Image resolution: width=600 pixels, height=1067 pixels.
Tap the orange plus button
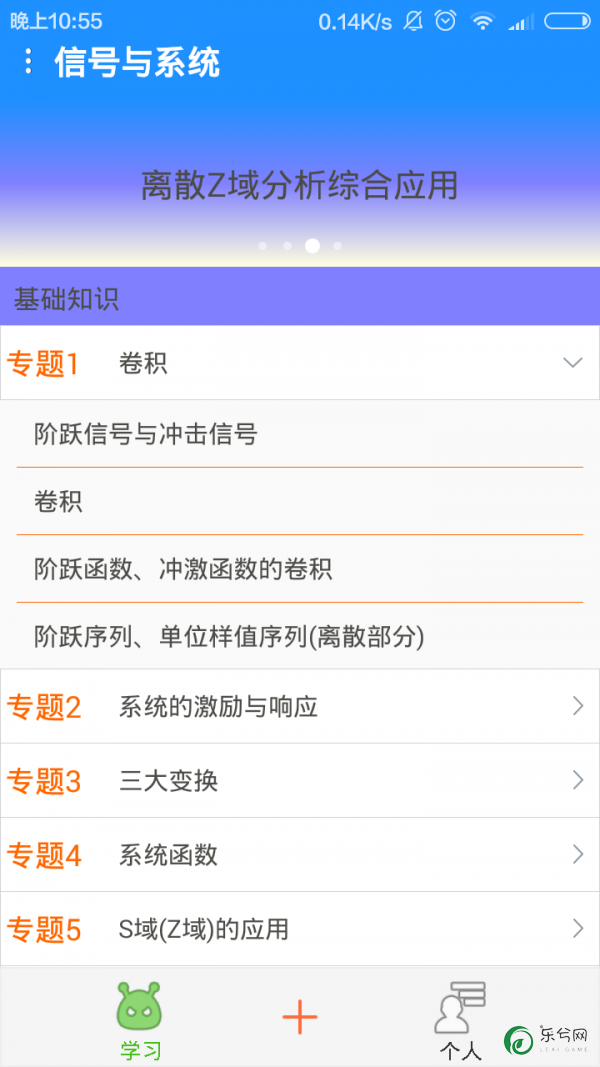[300, 1017]
